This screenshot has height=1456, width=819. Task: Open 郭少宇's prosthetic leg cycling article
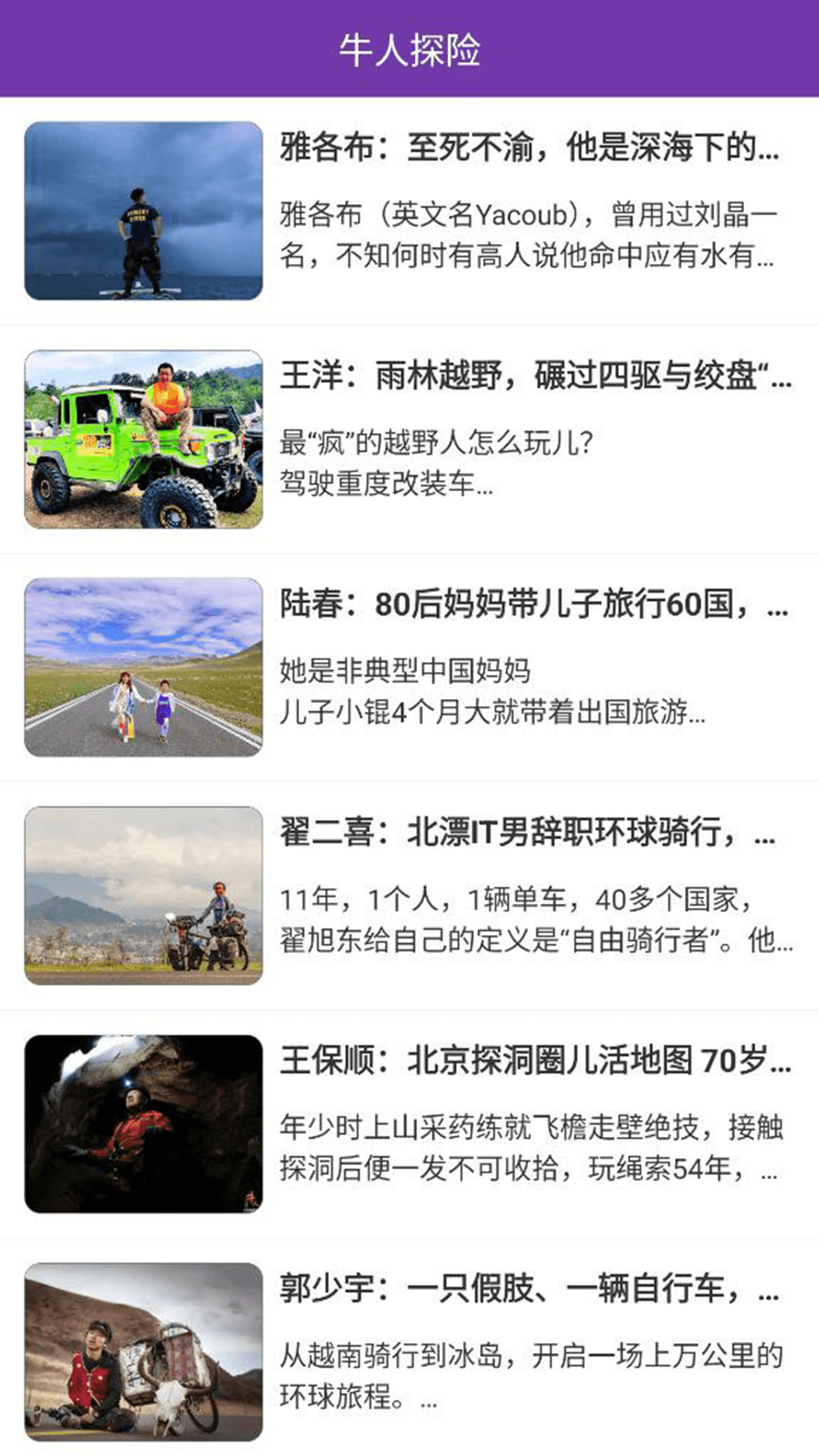[531, 1289]
